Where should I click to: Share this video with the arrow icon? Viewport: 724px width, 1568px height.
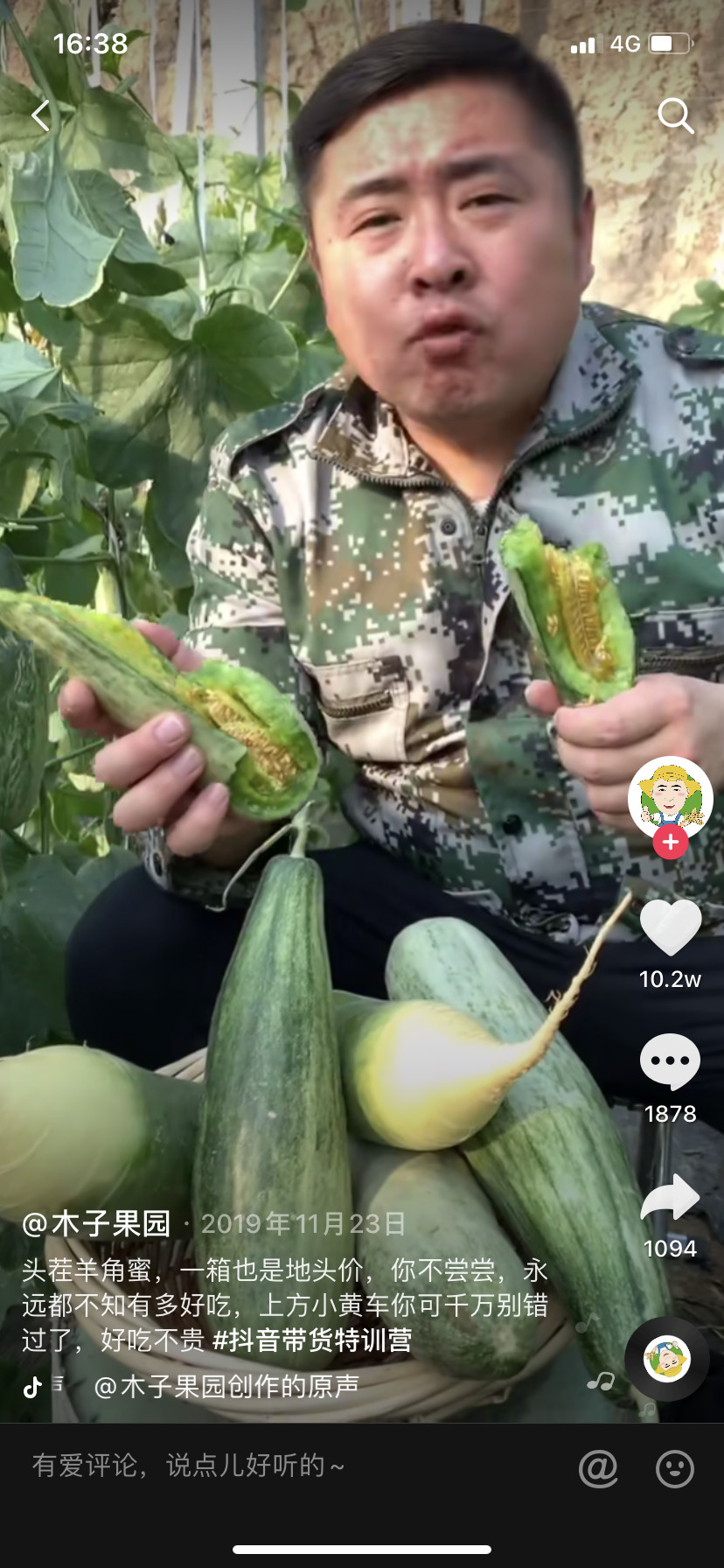tap(670, 1198)
